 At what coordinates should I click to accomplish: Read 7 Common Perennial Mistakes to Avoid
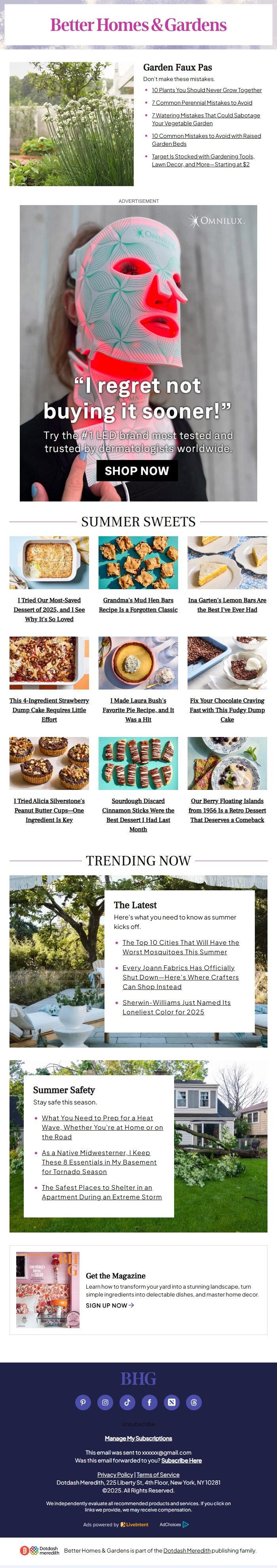(201, 103)
